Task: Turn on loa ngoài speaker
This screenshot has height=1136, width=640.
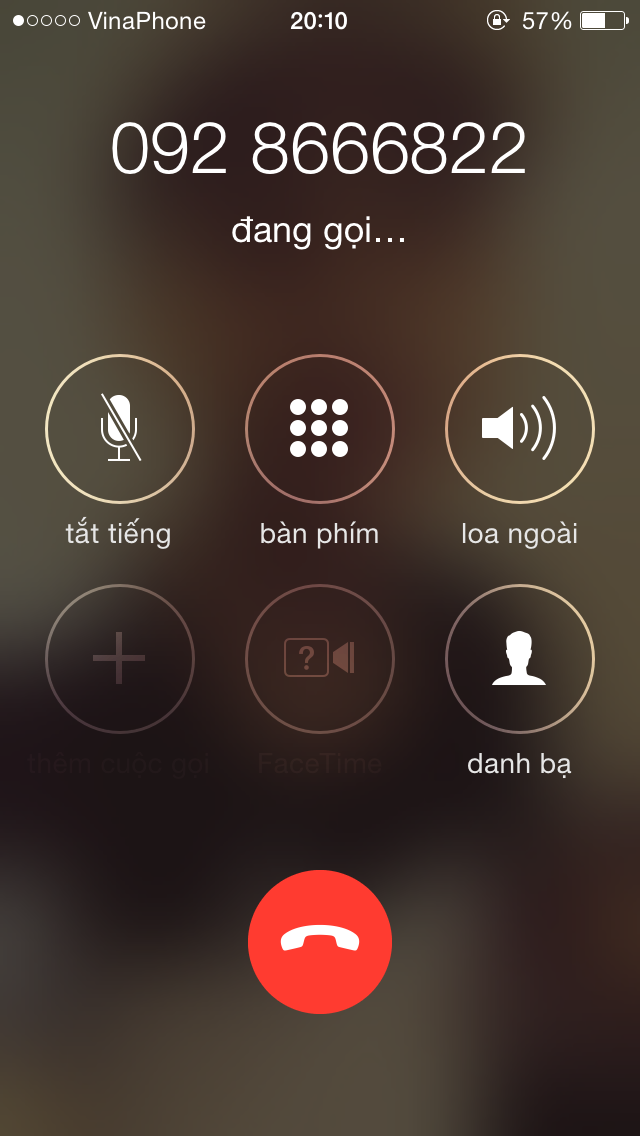Action: [x=519, y=429]
